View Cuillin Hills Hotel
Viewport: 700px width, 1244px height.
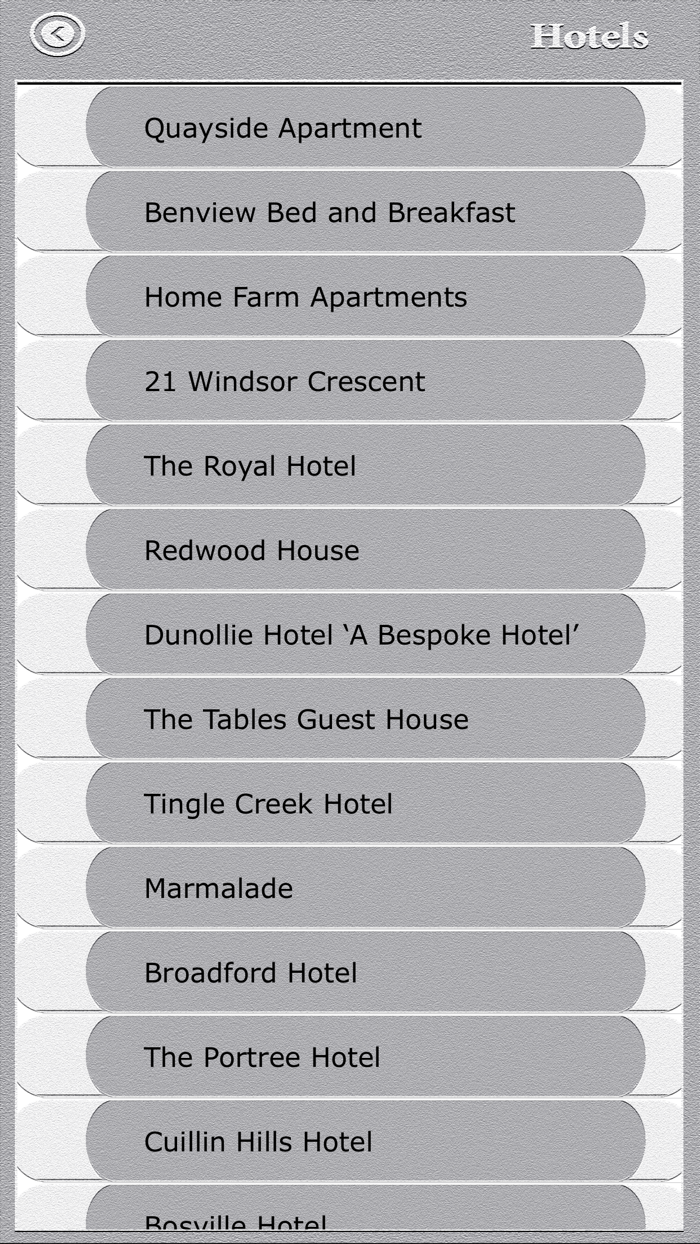[x=365, y=1142]
